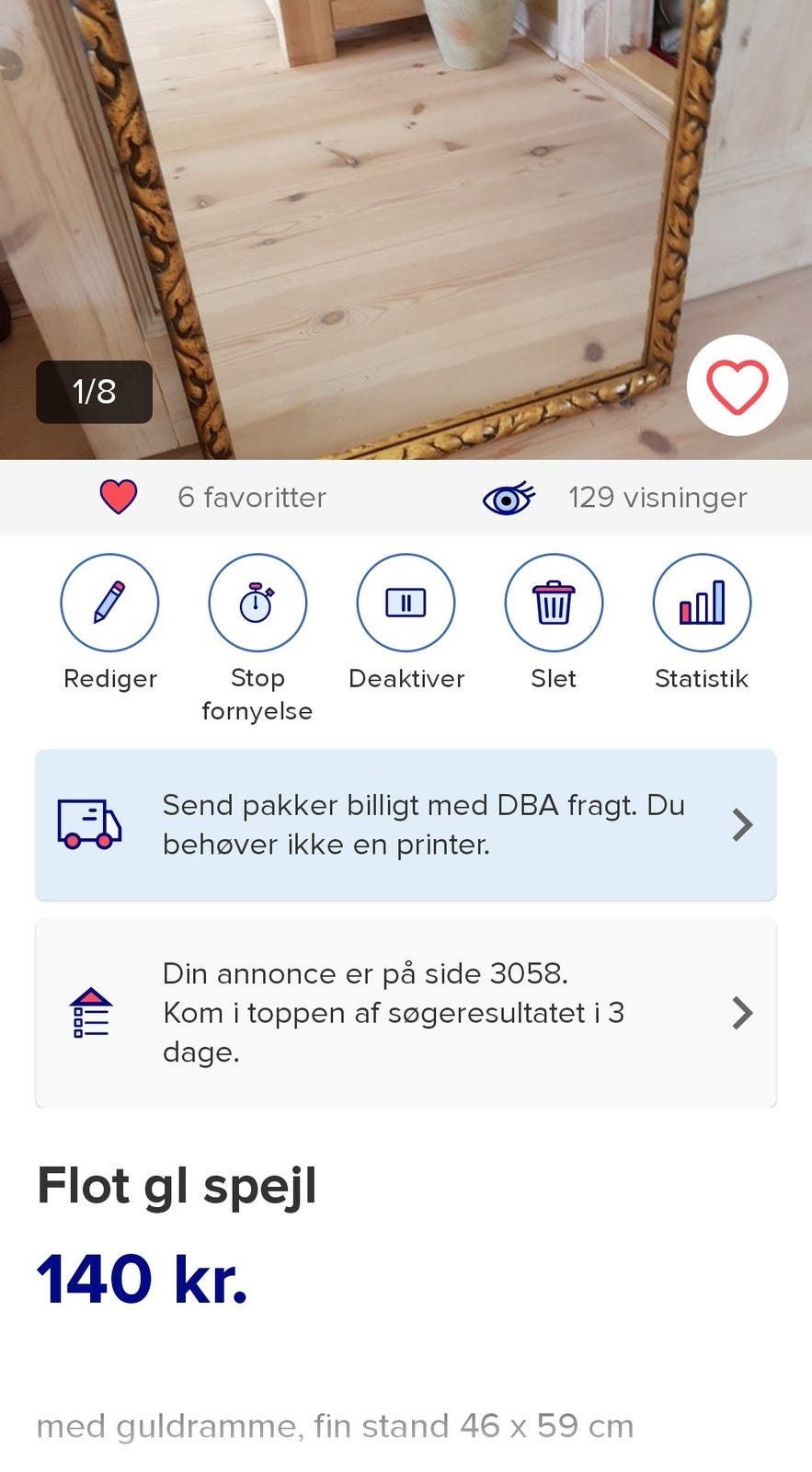
Task: Click the 129 visninger counter
Action: [658, 497]
